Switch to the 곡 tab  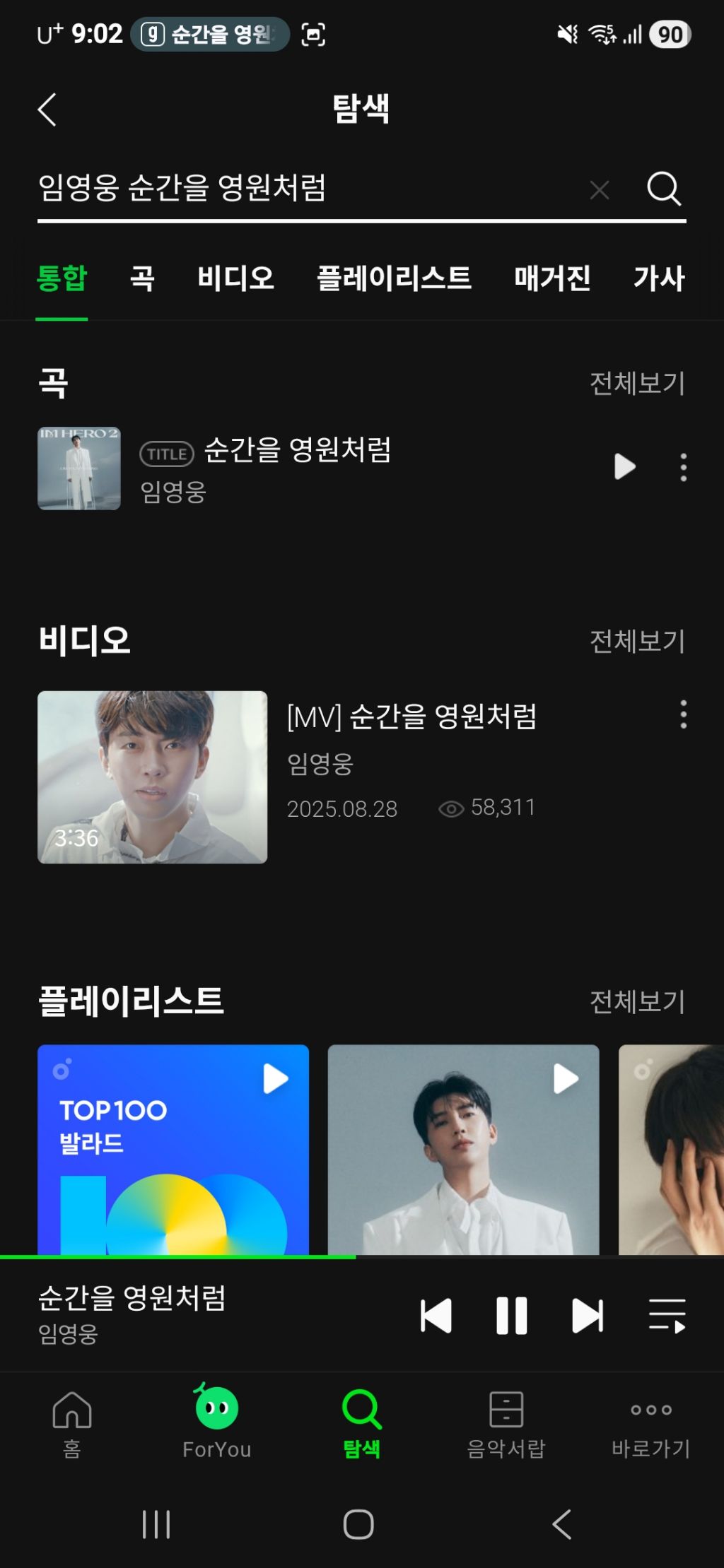point(142,278)
